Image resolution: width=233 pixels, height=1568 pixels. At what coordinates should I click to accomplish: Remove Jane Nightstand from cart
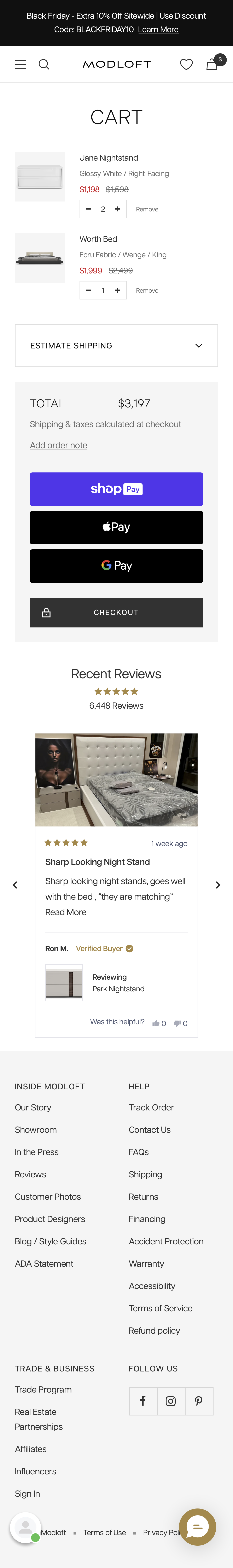pyautogui.click(x=147, y=209)
